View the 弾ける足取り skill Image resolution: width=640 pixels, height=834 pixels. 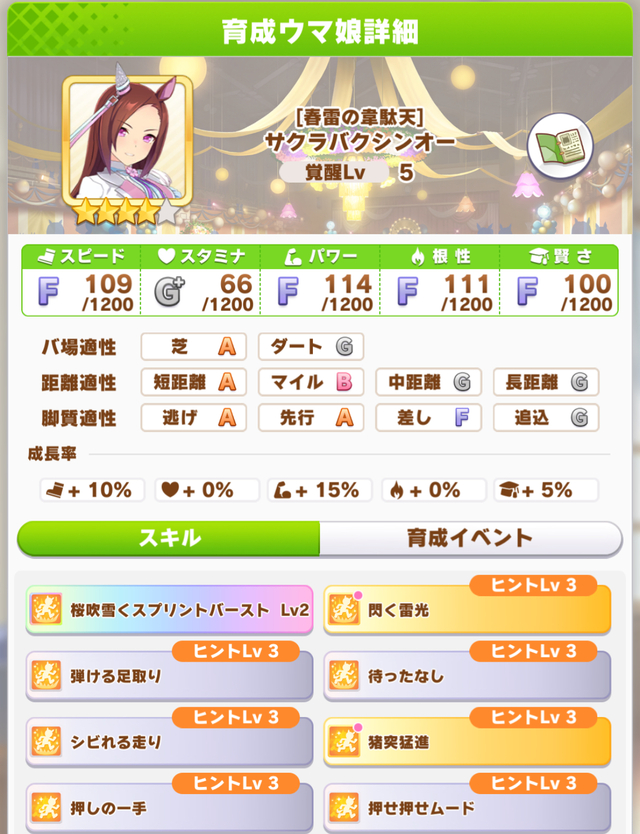[x=169, y=675]
